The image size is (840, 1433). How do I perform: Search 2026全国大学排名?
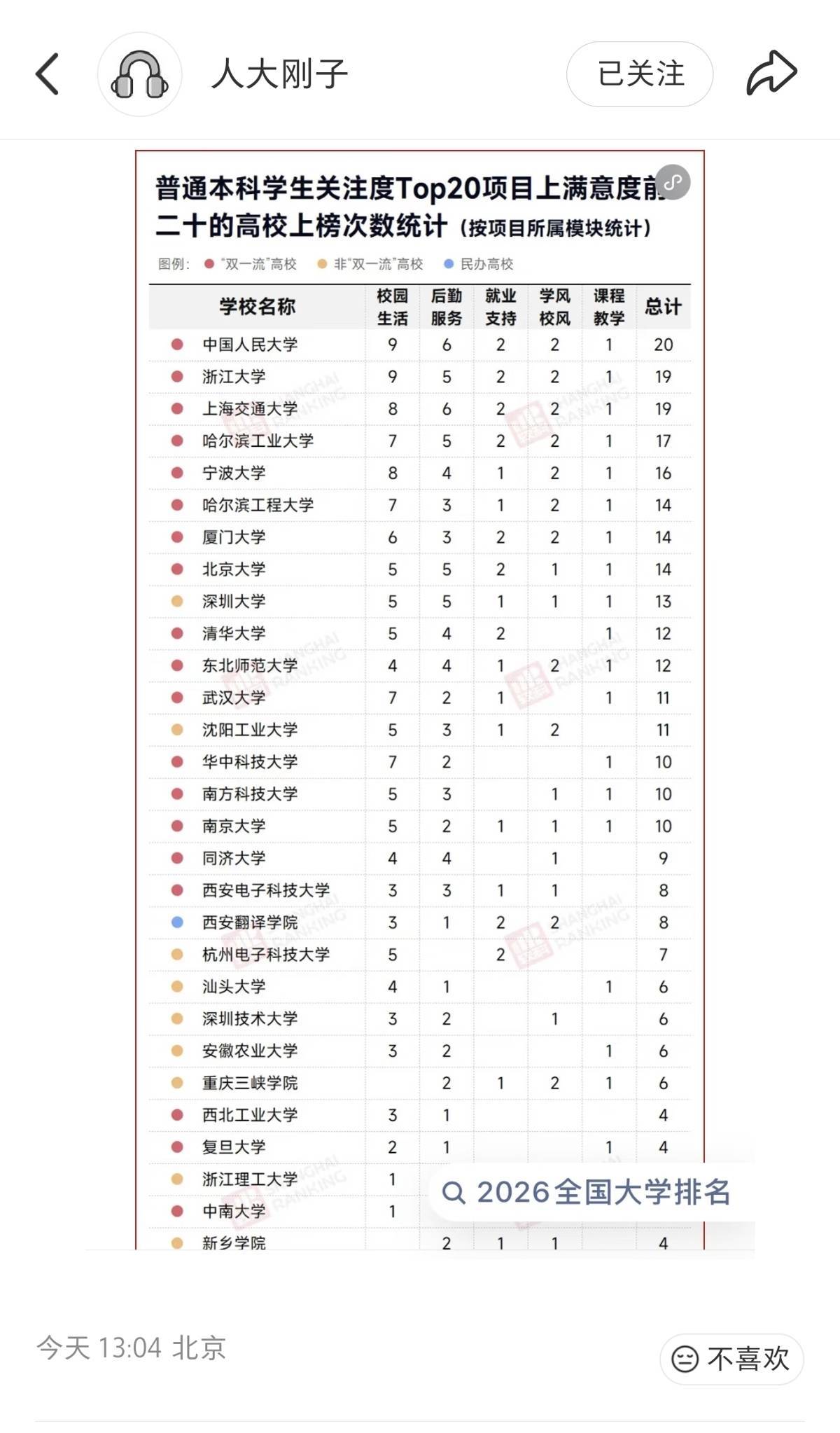tap(588, 1193)
